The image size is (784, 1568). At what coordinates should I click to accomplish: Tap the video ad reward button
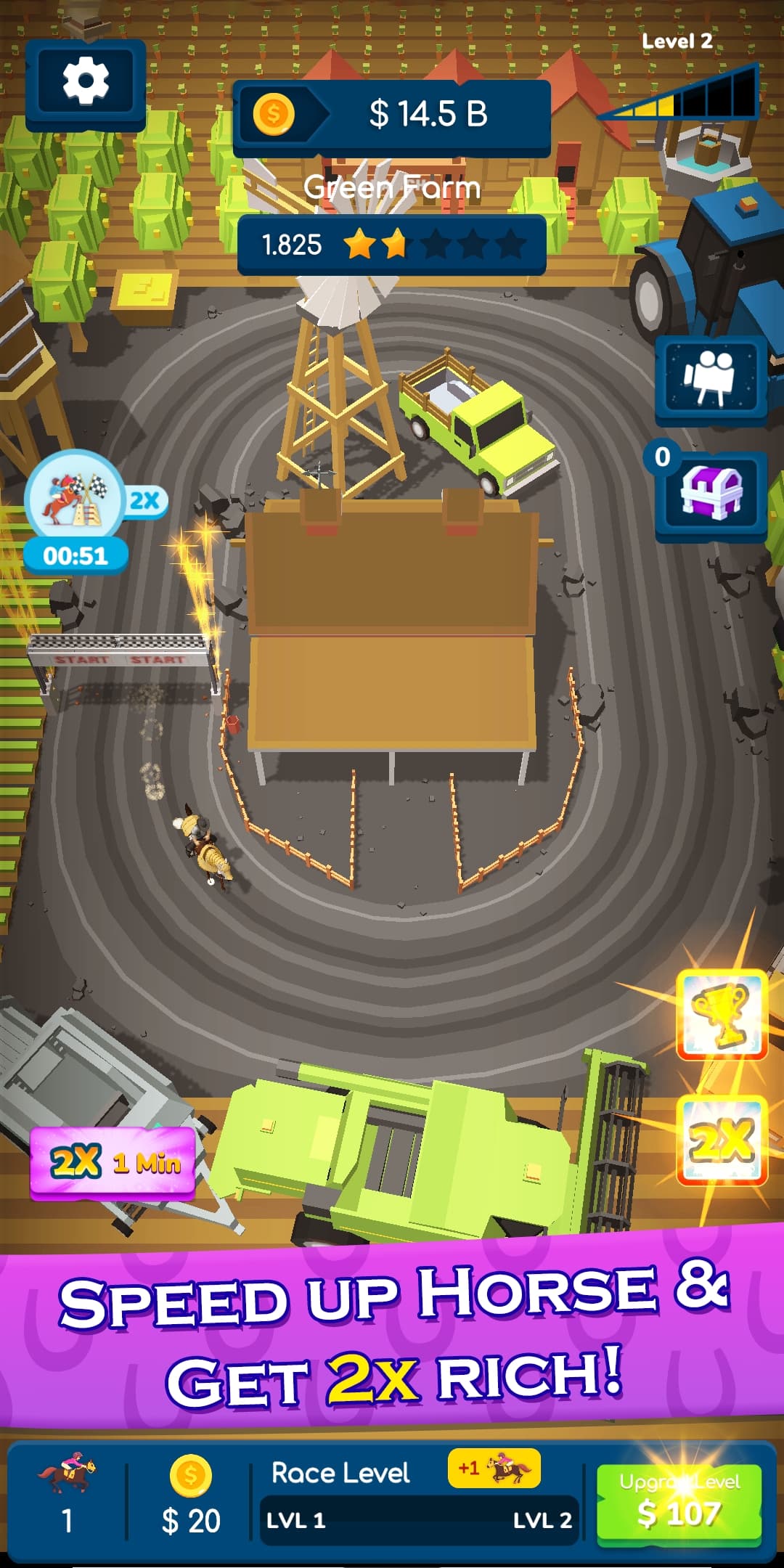tap(710, 377)
